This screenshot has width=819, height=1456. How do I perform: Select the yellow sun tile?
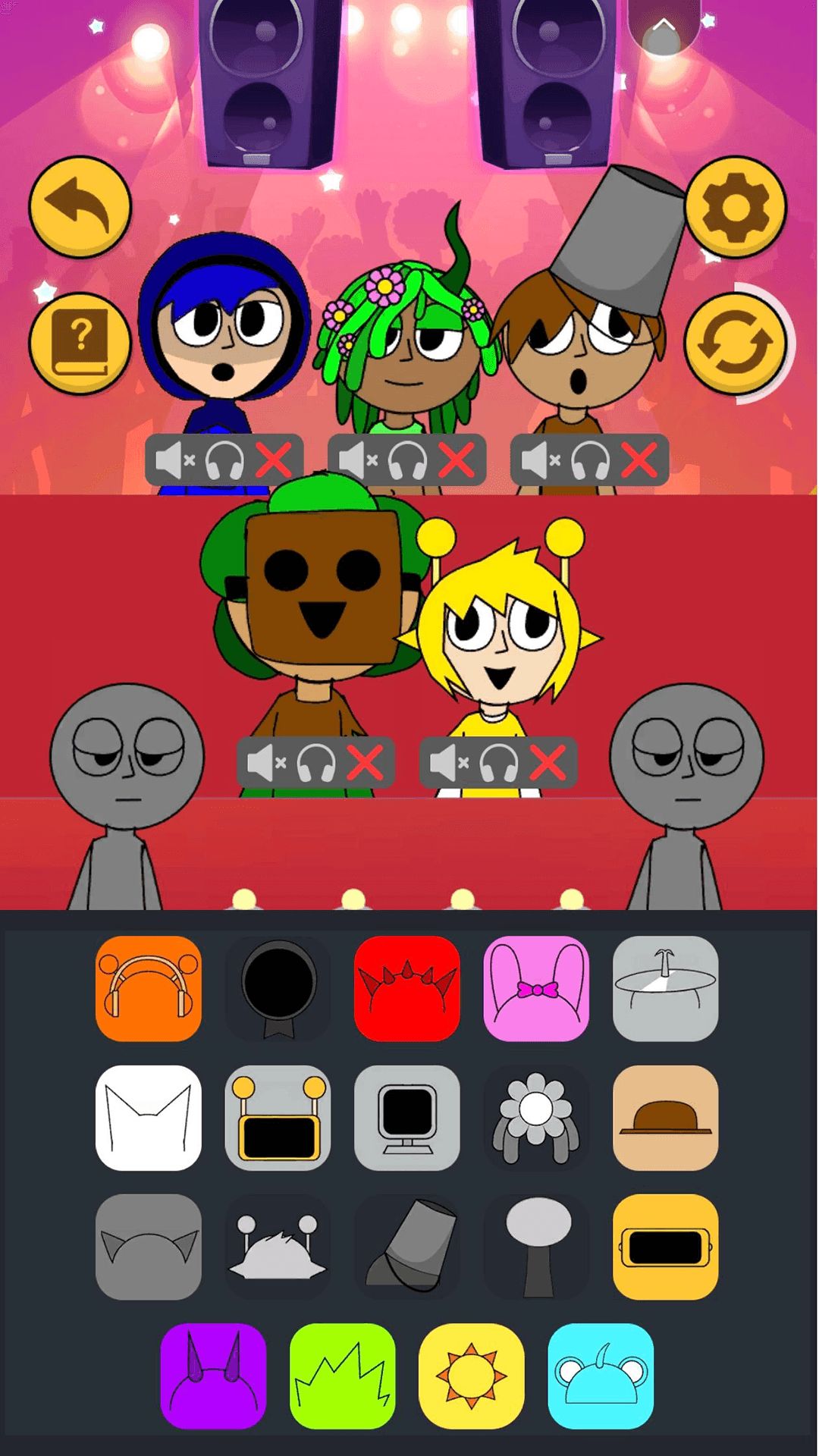[x=472, y=1376]
